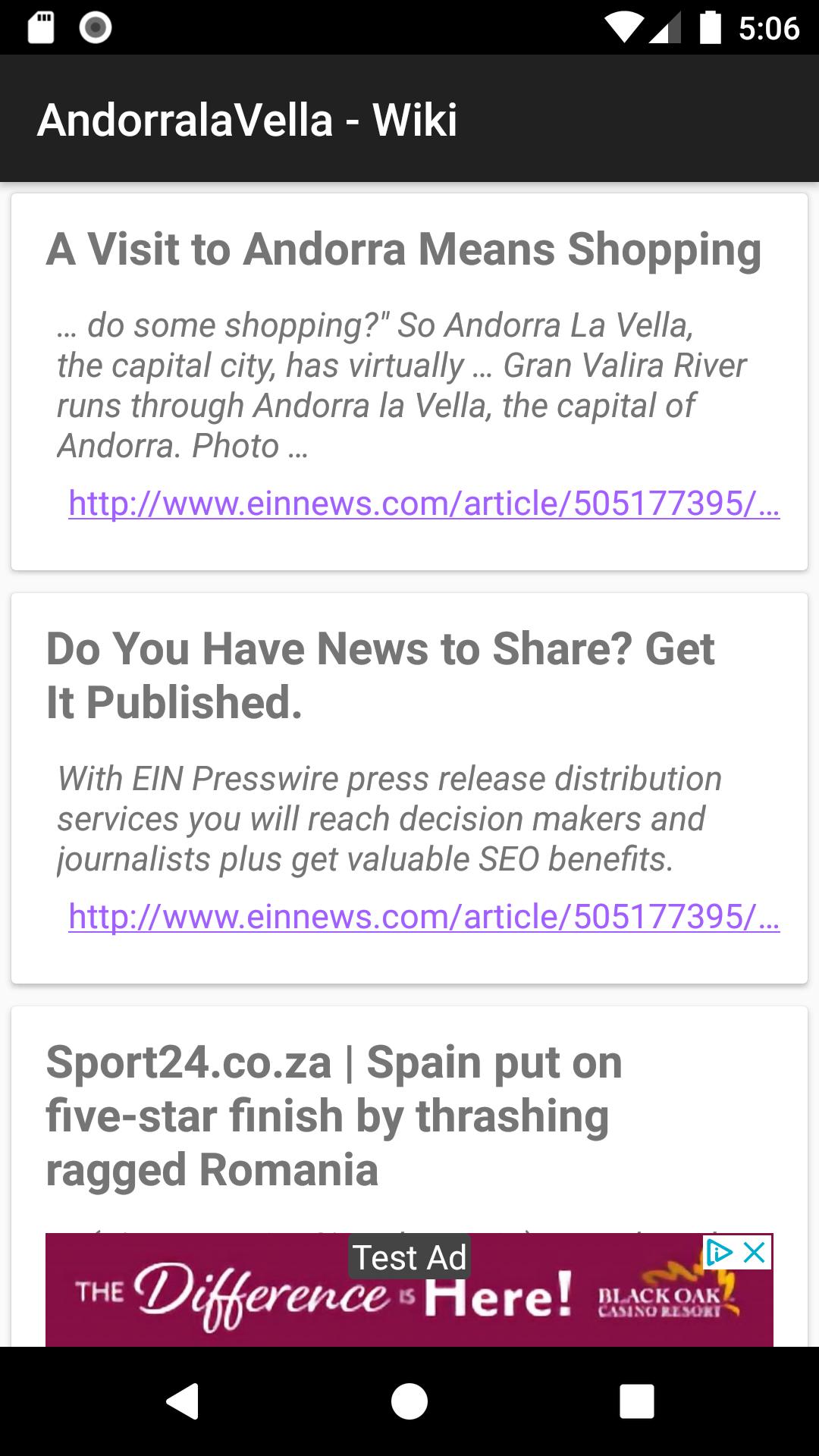Open the 'Do You Have News to Share?' card
Image resolution: width=819 pixels, height=1456 pixels.
pos(409,789)
